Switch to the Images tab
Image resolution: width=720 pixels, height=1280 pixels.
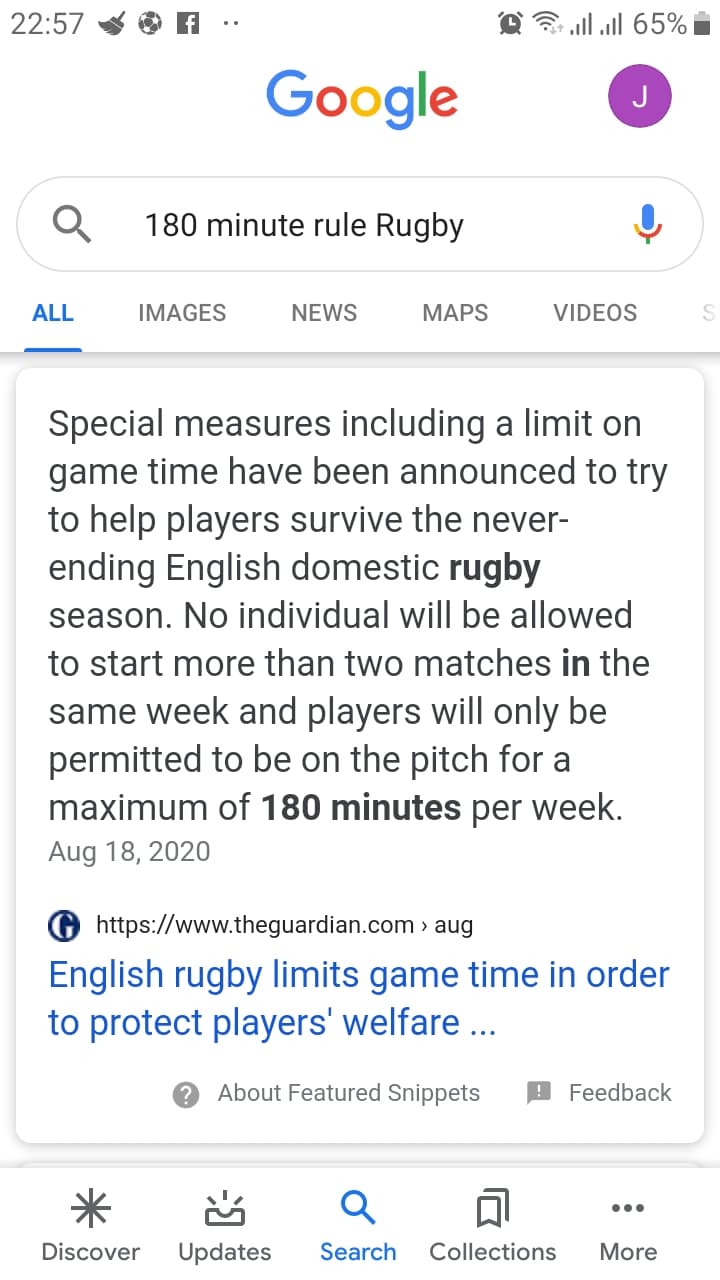pyautogui.click(x=182, y=313)
